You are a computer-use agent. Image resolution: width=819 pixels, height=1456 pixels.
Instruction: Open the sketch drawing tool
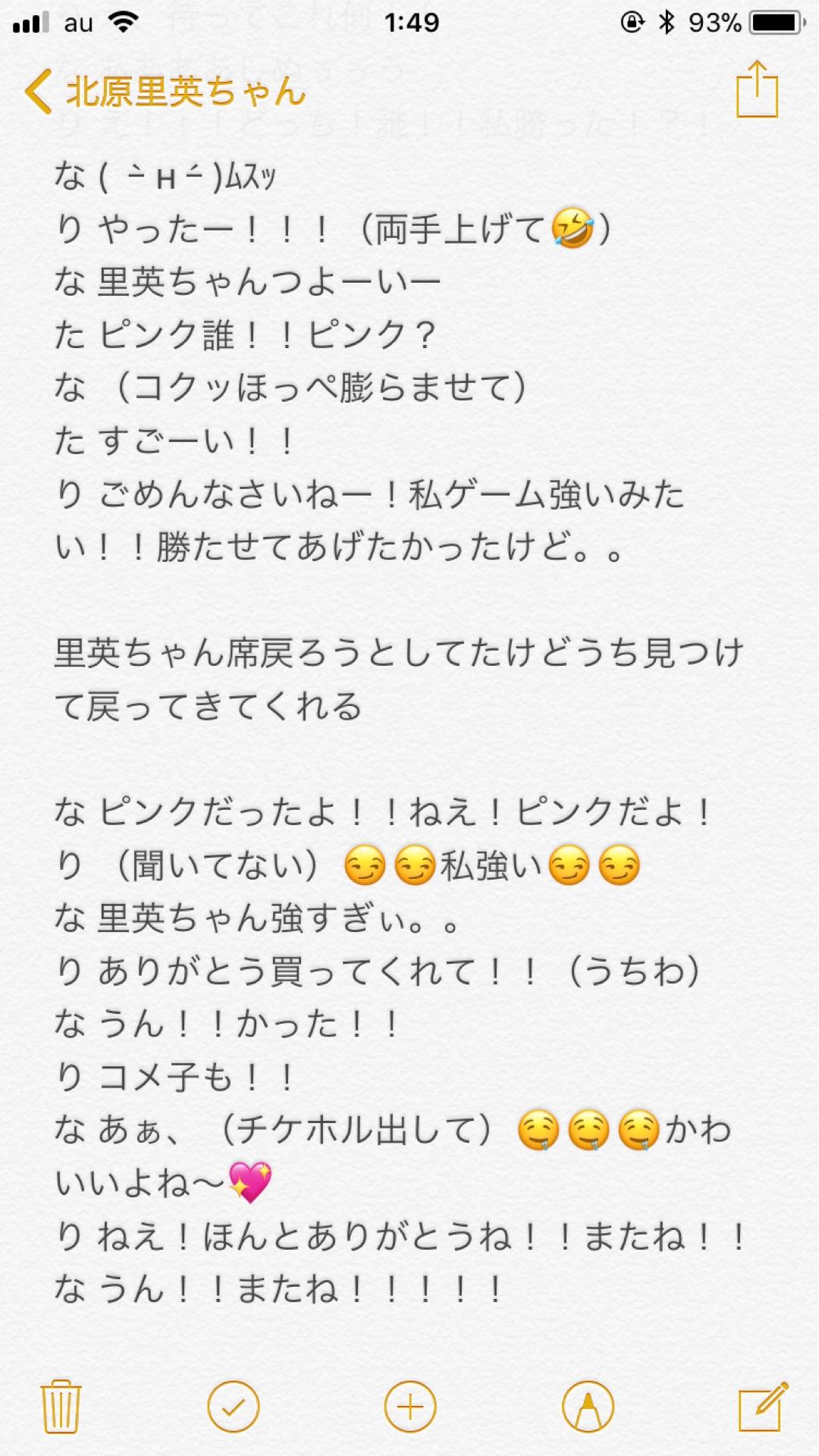(588, 1407)
